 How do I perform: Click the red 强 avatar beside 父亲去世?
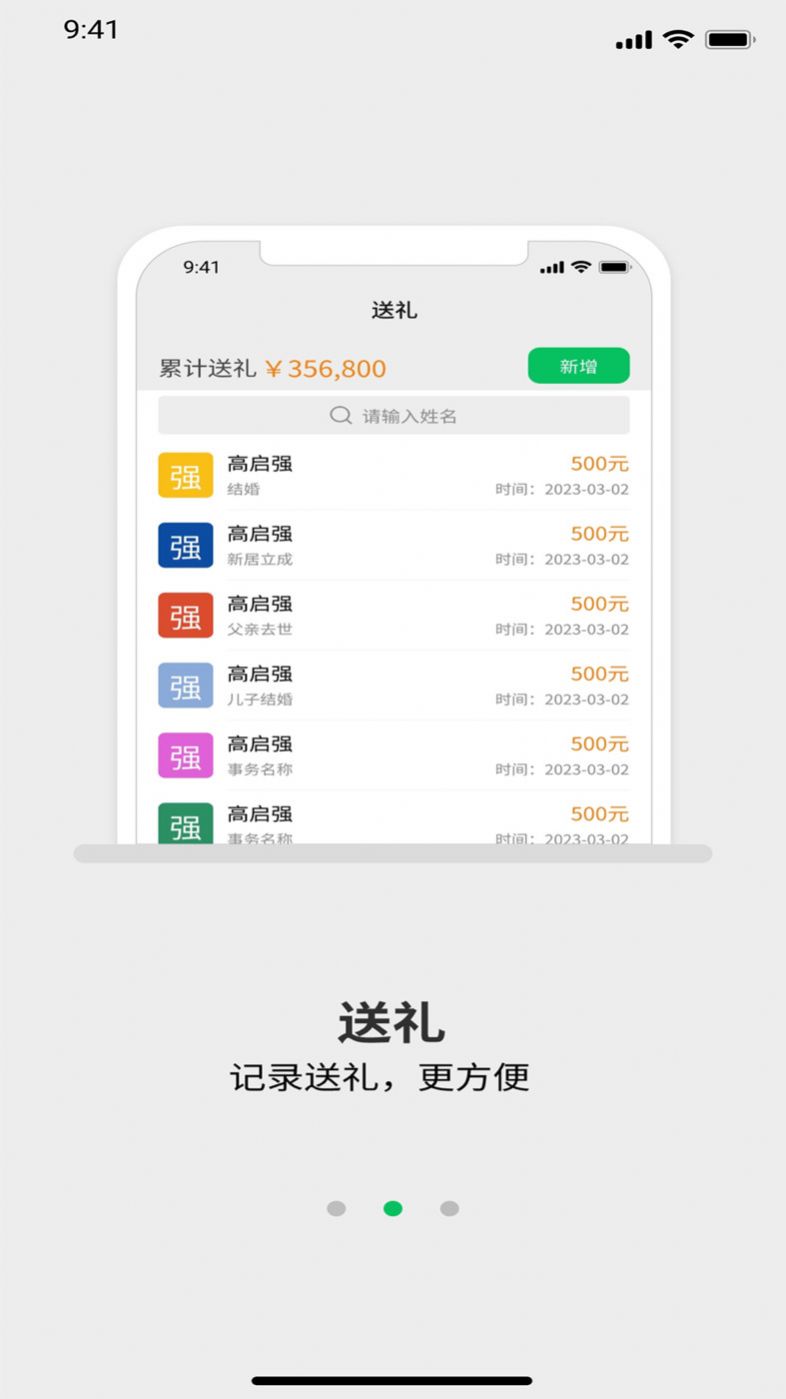(x=185, y=615)
